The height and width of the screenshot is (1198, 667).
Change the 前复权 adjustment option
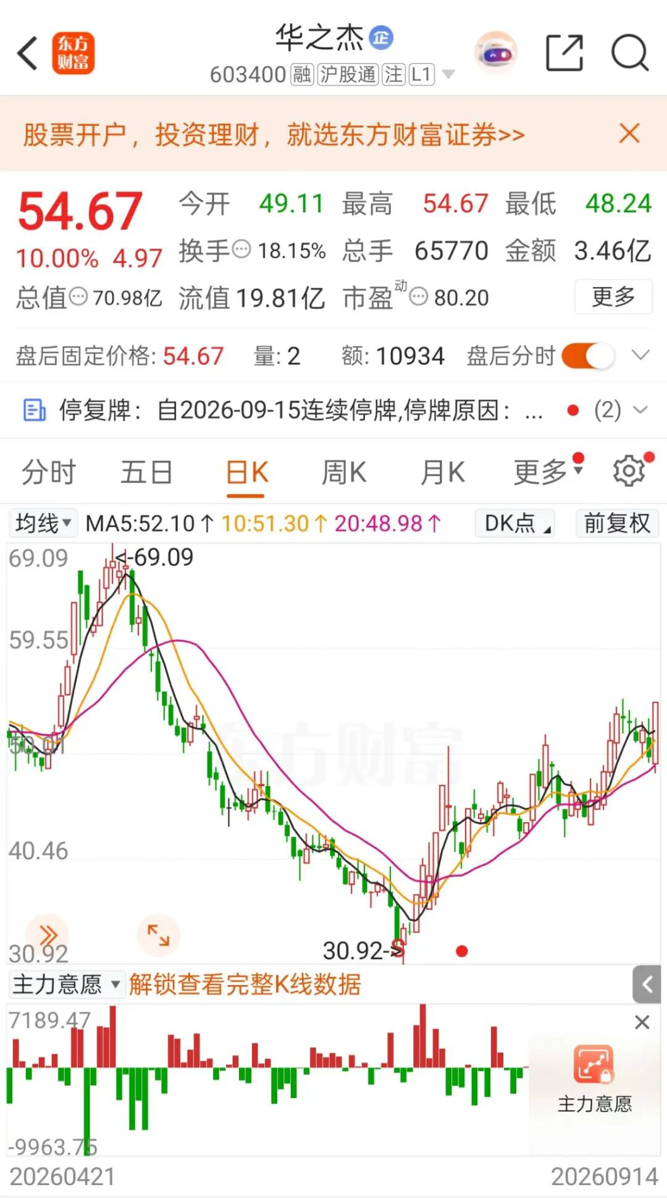pyautogui.click(x=617, y=523)
